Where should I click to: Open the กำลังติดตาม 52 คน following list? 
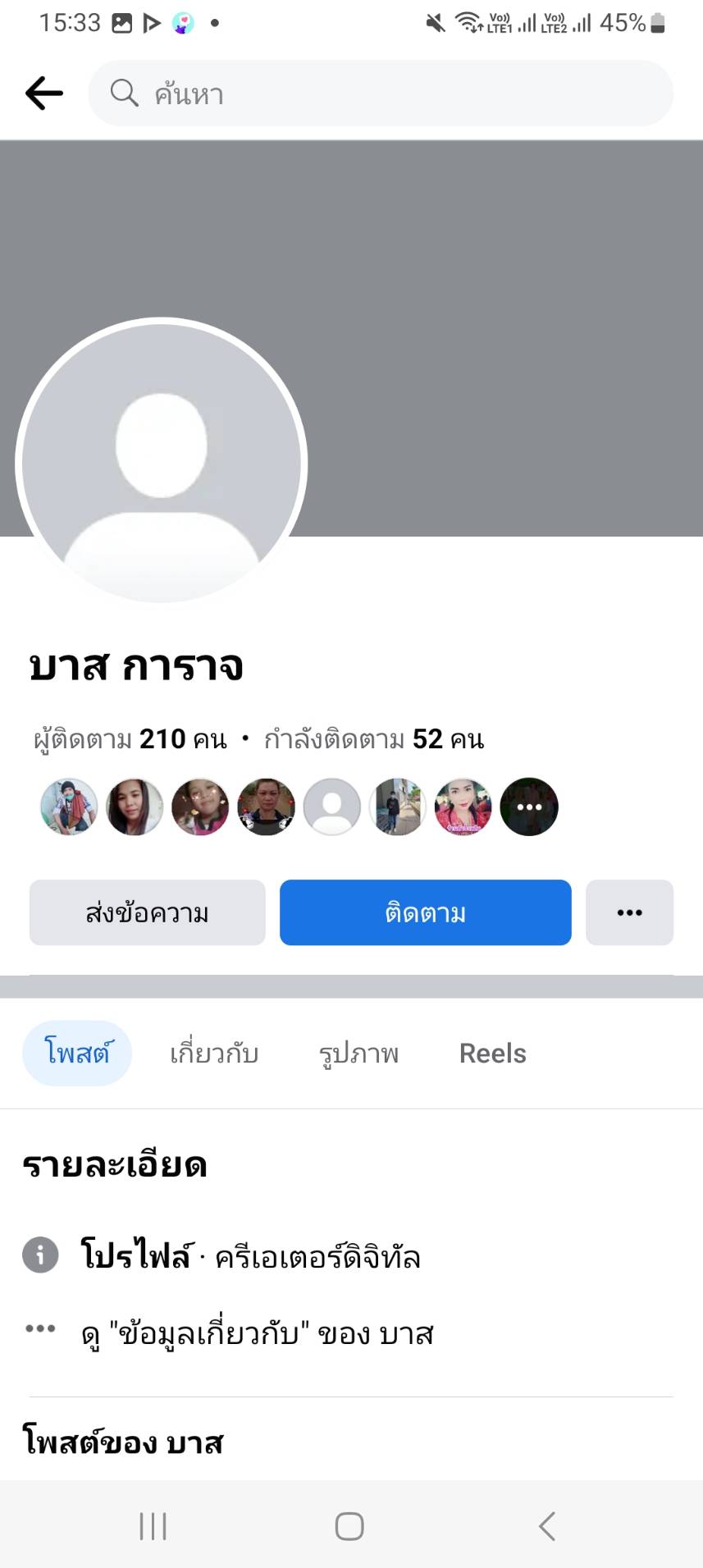(x=374, y=739)
